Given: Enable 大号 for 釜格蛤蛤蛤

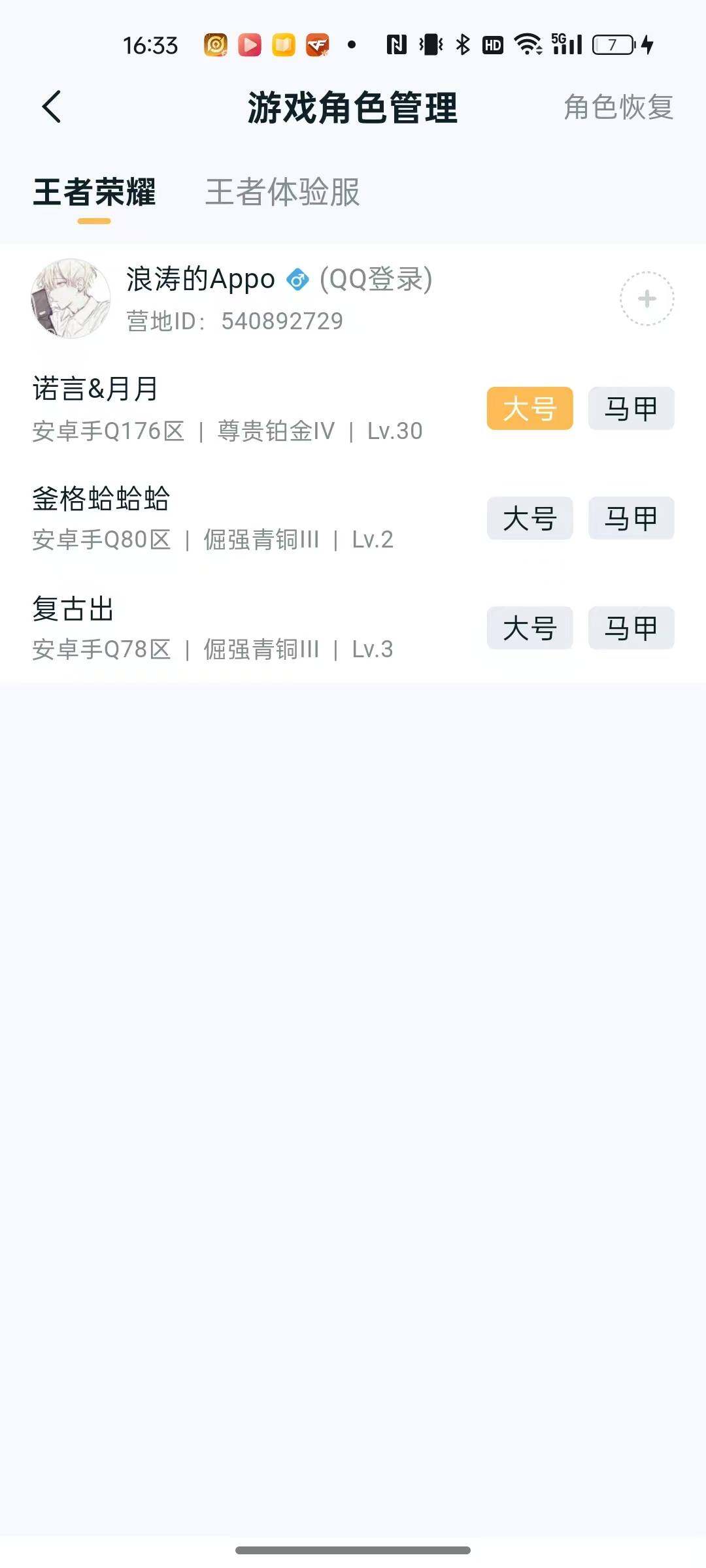Looking at the screenshot, I should click(529, 518).
